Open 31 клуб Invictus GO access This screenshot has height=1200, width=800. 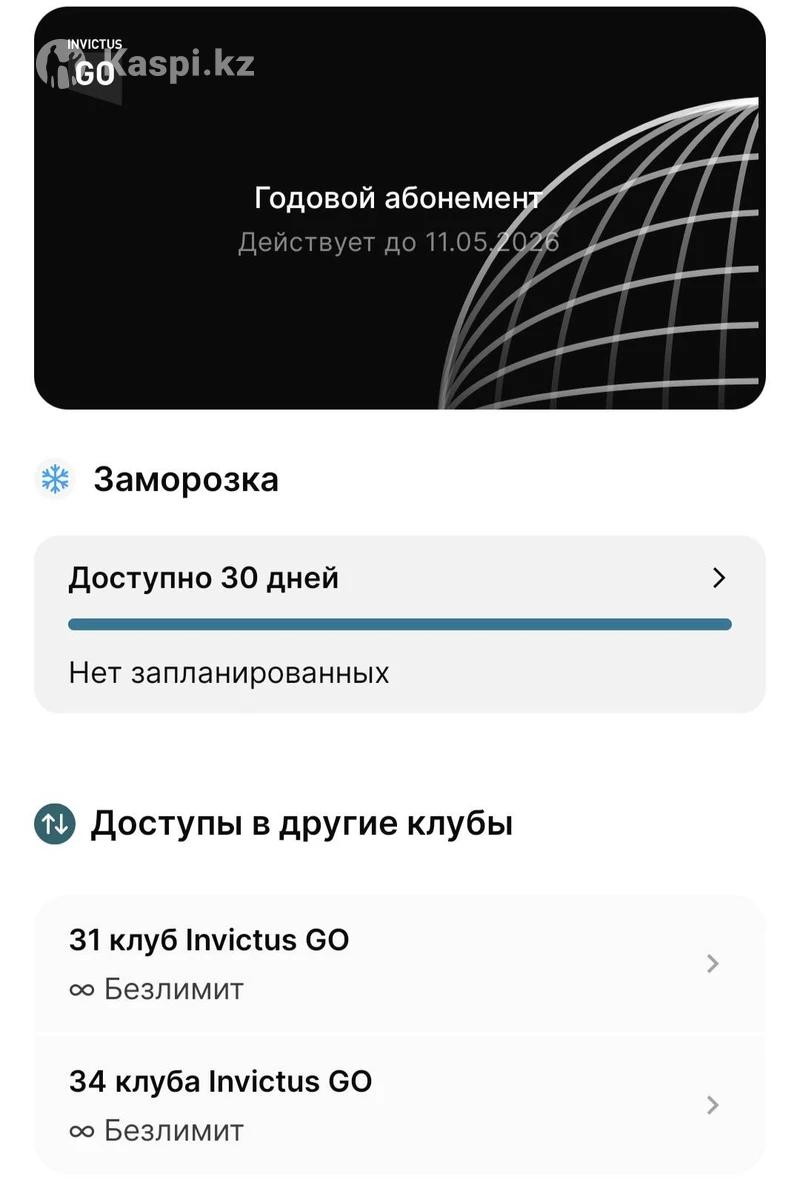click(x=400, y=964)
